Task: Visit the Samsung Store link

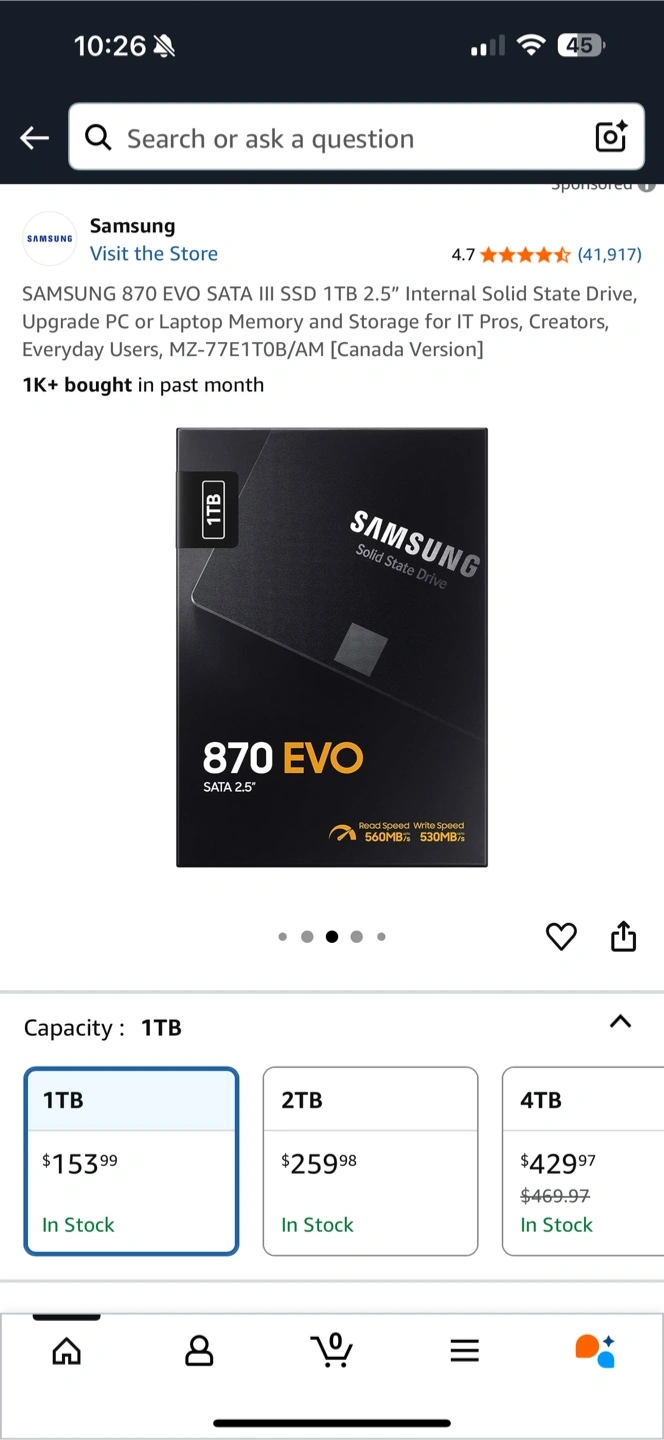Action: (154, 254)
